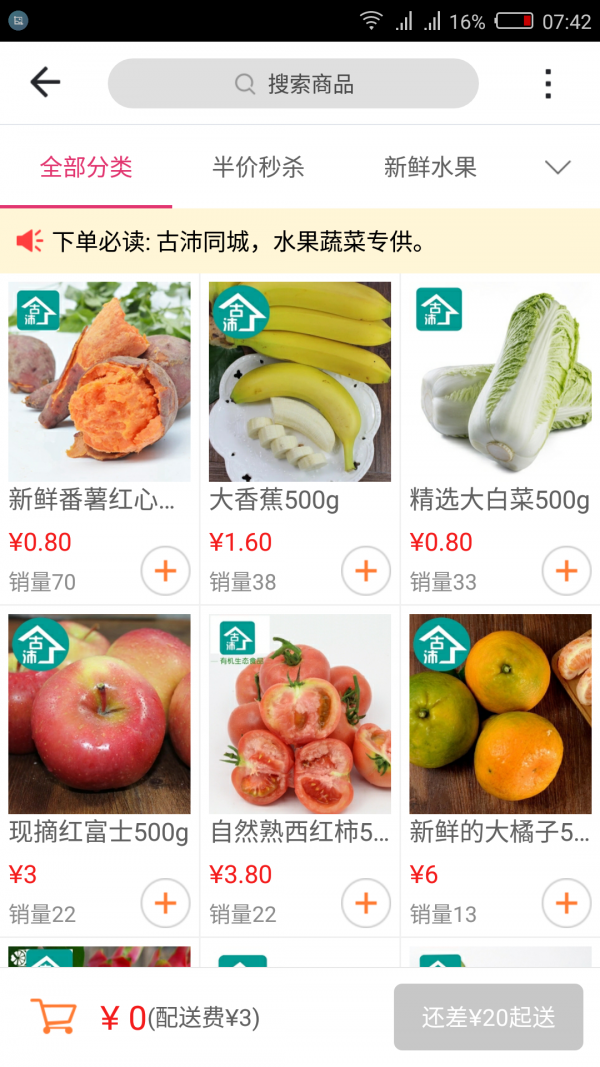Open the 下单必读 notice banner
The height and width of the screenshot is (1067, 600).
click(x=300, y=241)
